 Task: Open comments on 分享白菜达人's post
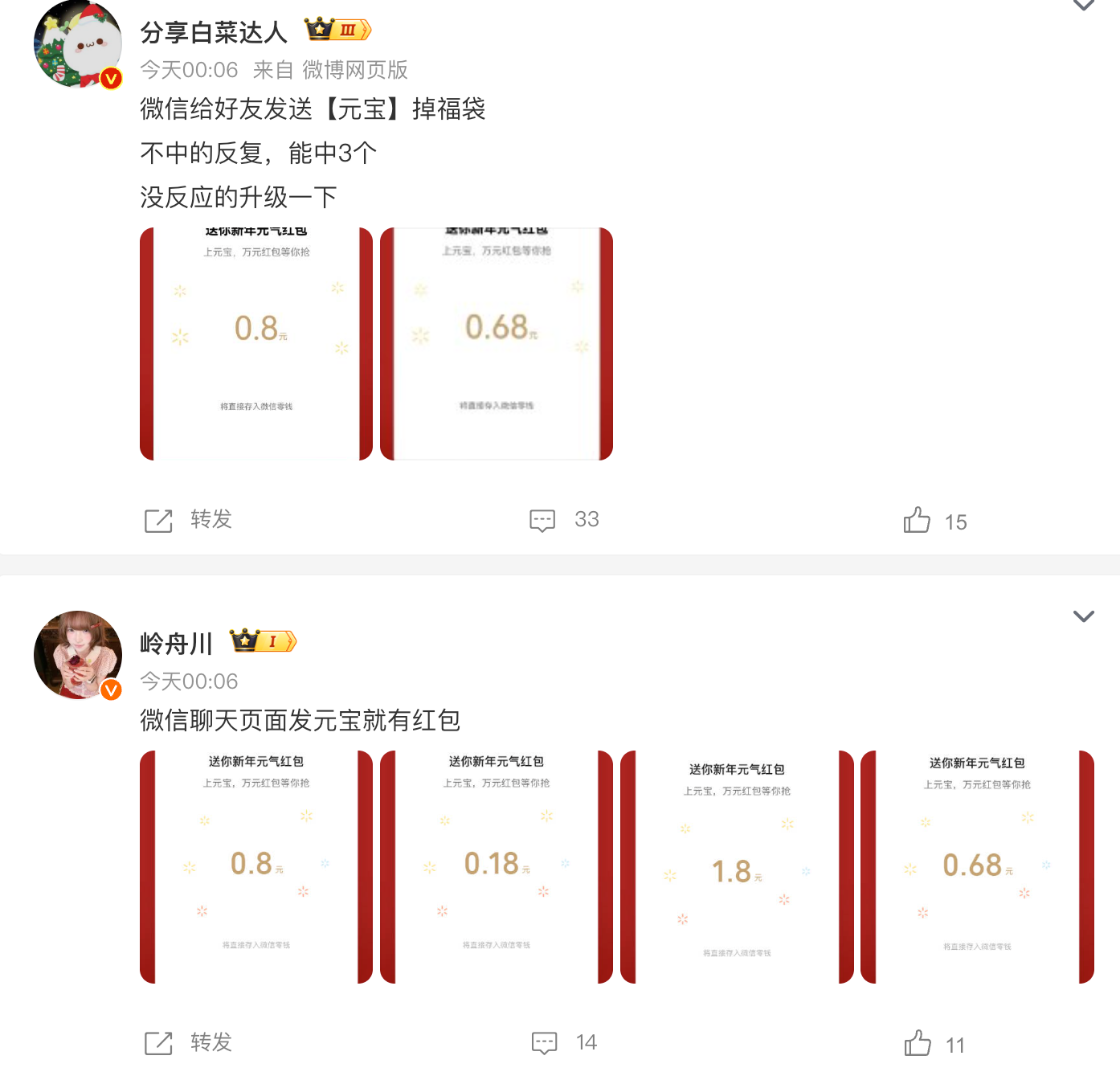click(x=564, y=520)
